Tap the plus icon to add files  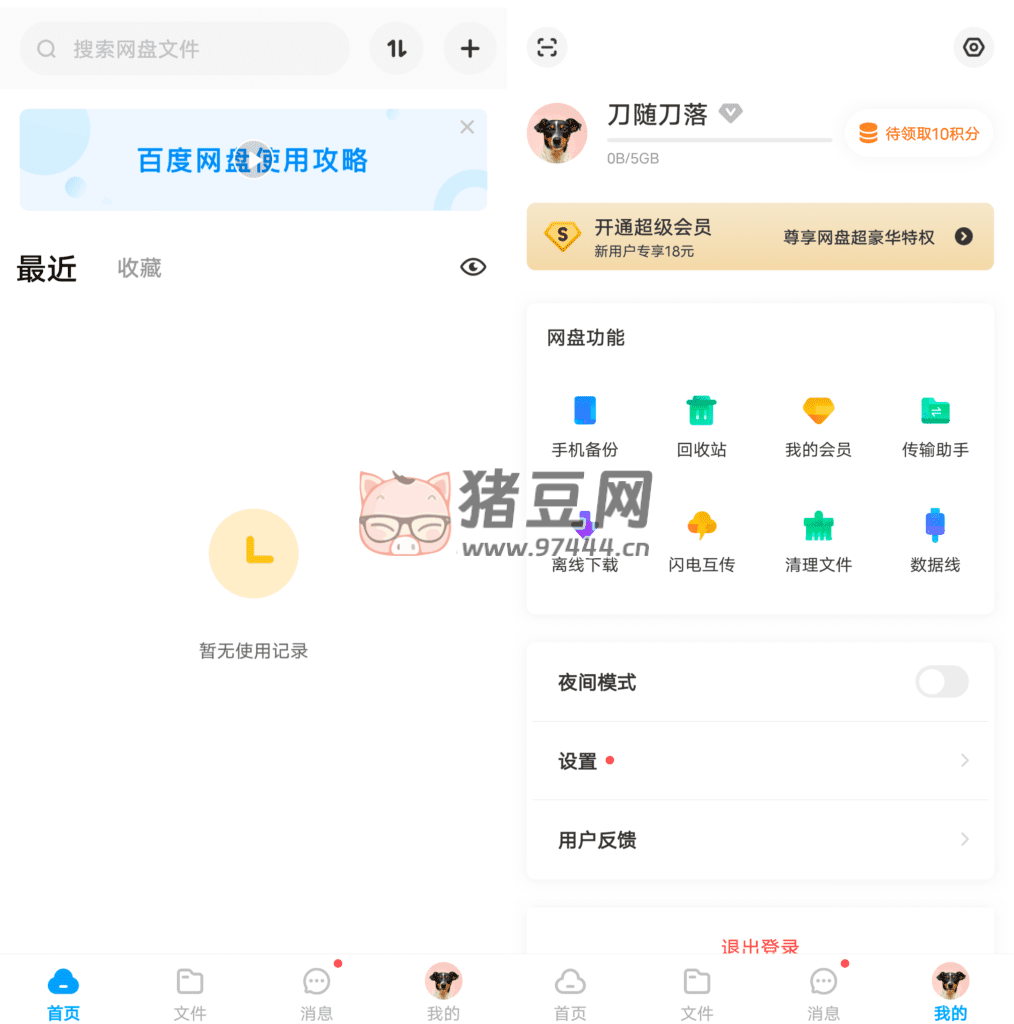pos(469,48)
